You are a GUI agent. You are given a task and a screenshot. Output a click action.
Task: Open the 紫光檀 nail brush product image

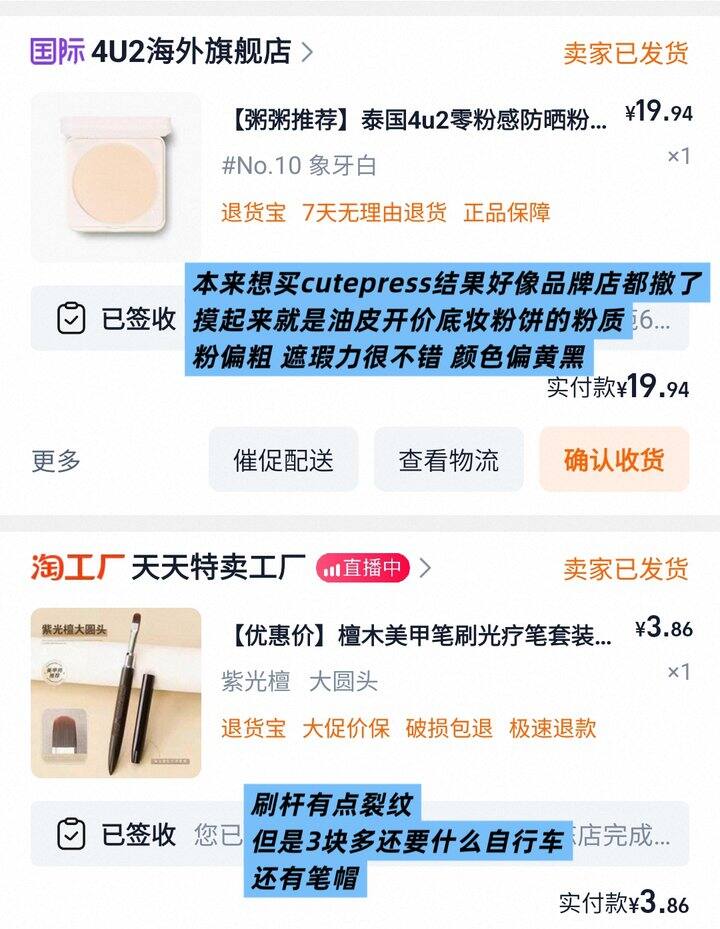115,693
